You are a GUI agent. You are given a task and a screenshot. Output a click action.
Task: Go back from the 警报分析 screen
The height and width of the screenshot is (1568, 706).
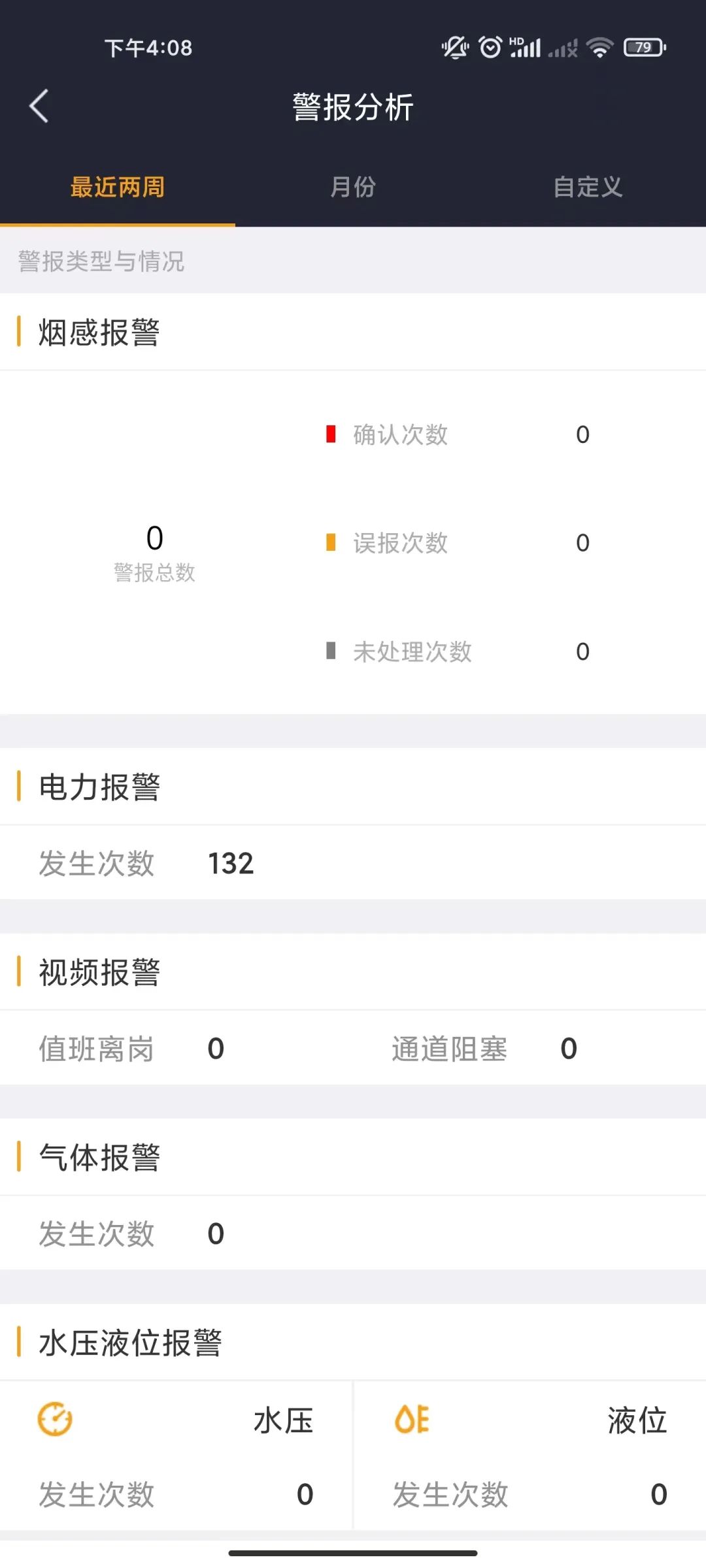(39, 106)
